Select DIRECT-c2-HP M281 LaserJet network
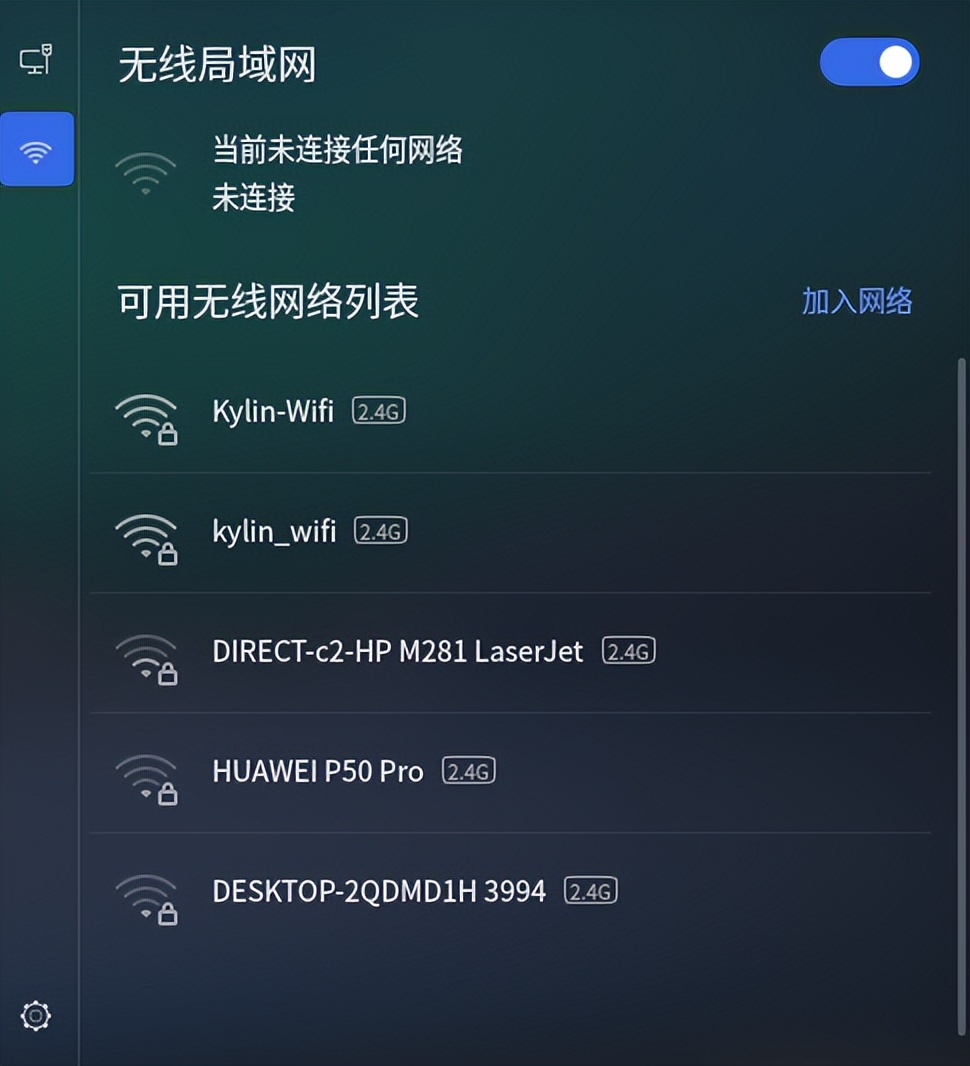 [397, 651]
